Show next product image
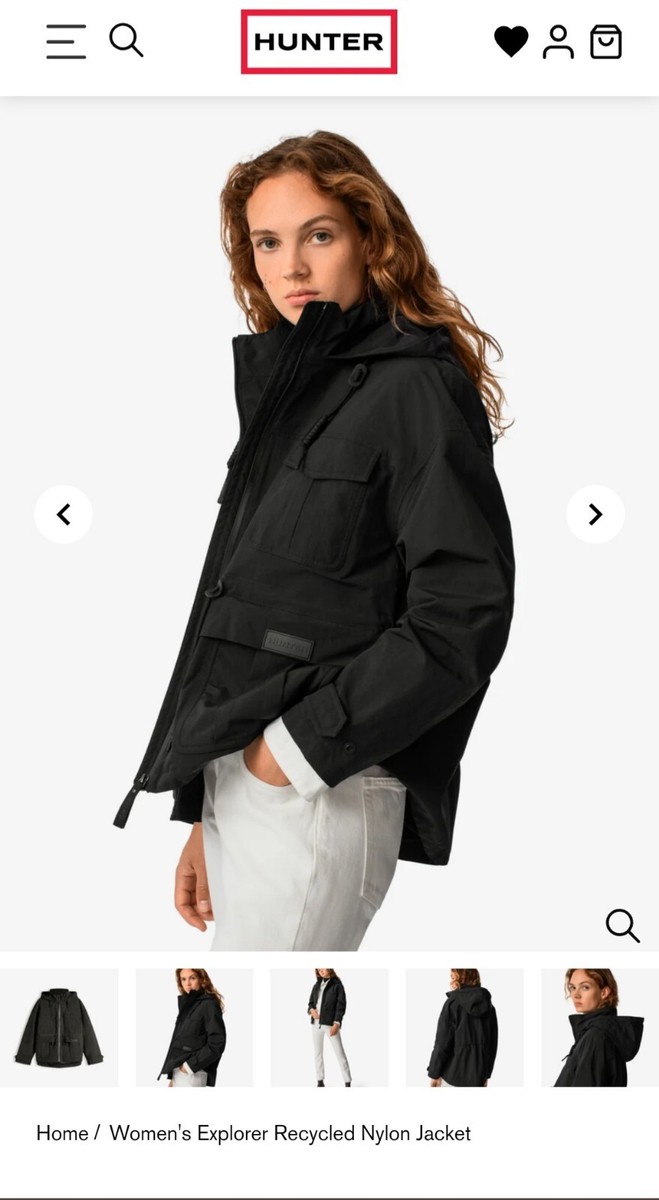 point(595,514)
